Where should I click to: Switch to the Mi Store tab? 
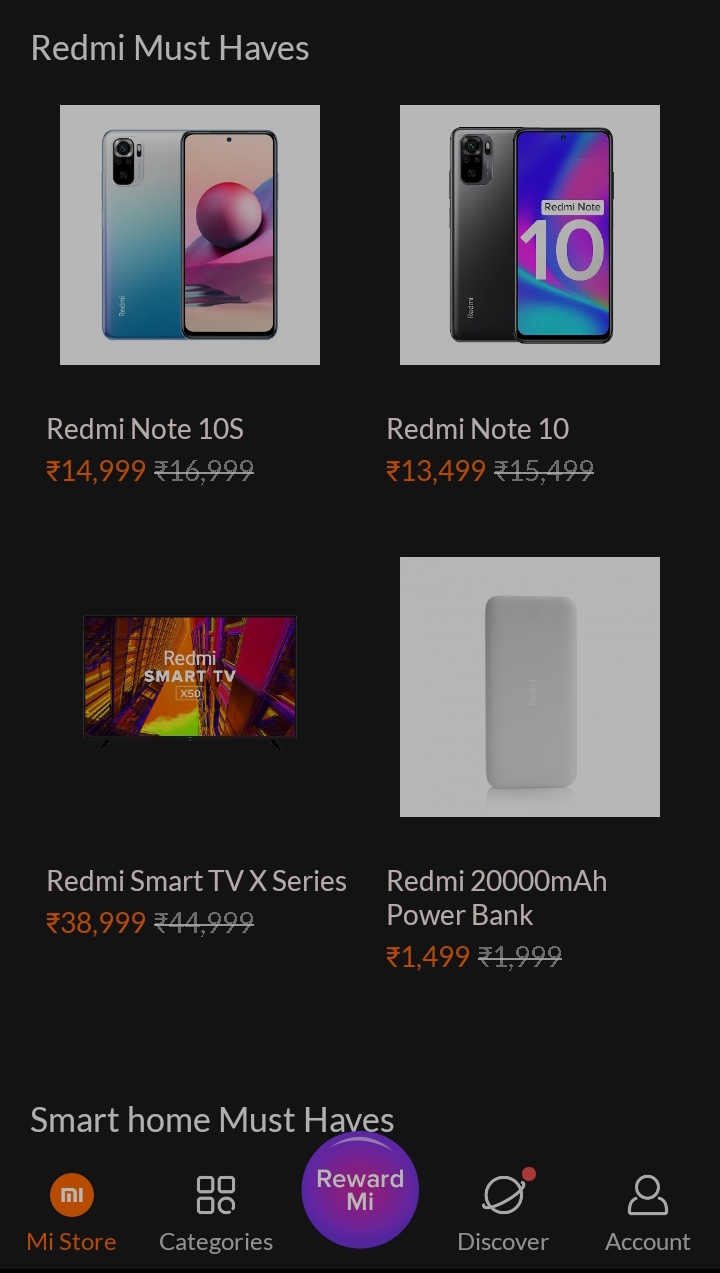coord(71,1214)
